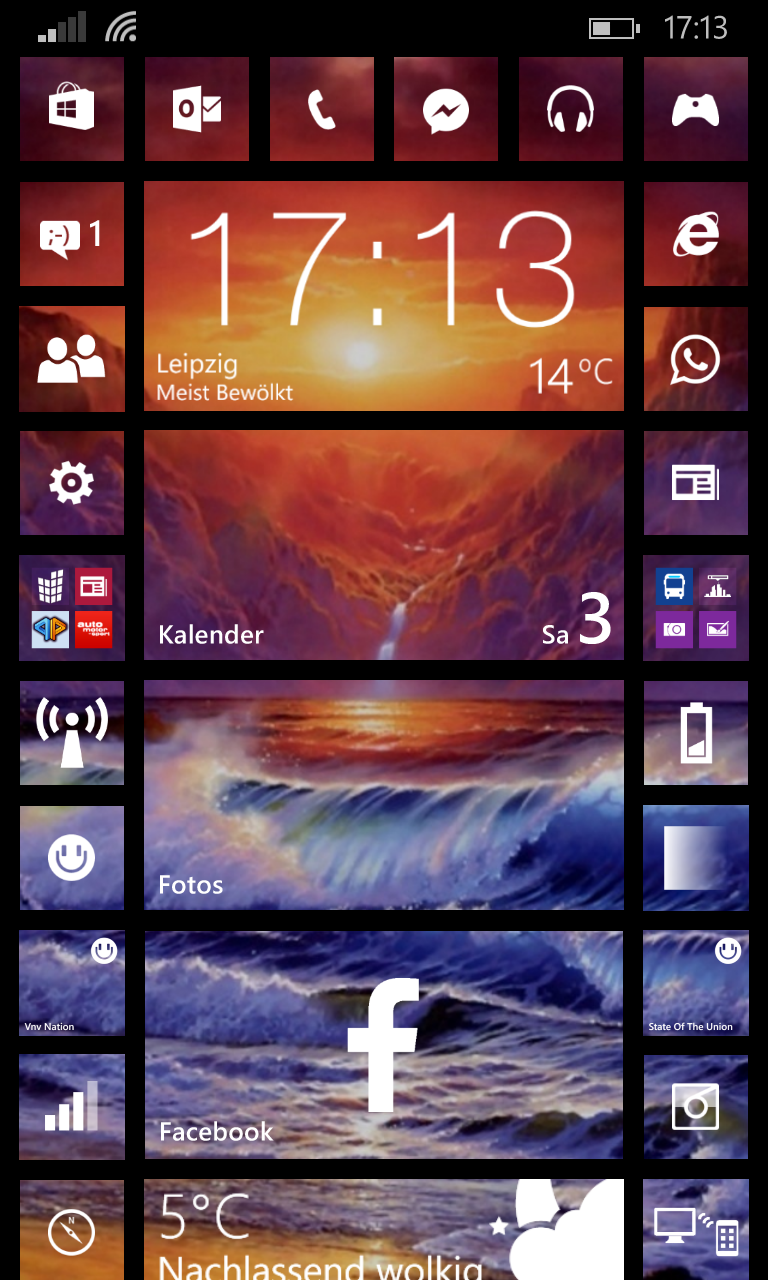Screen dimensions: 768x1280
Task: Open the Messenger tile
Action: 446,109
